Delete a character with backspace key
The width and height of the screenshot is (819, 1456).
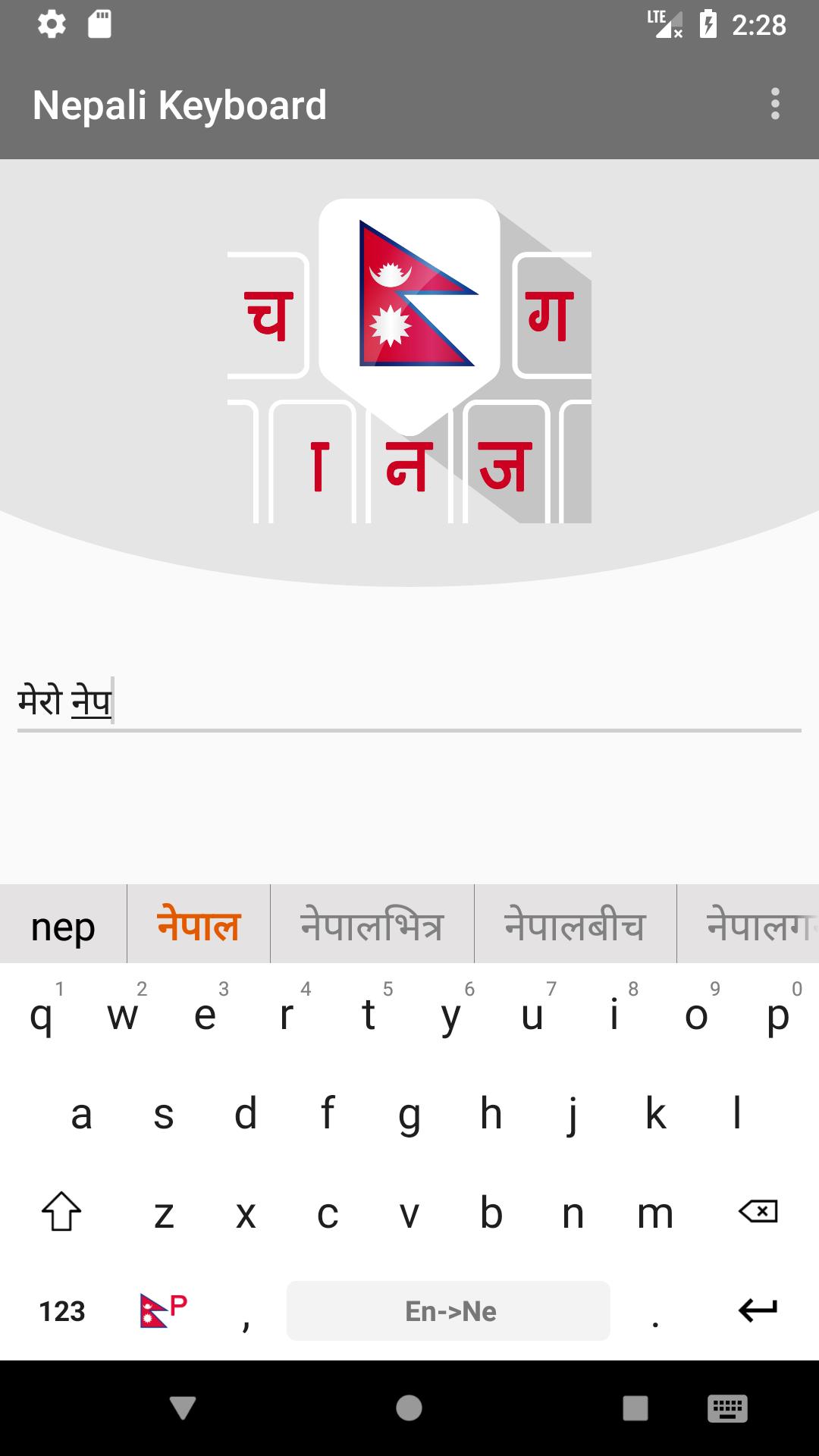pos(758,1212)
